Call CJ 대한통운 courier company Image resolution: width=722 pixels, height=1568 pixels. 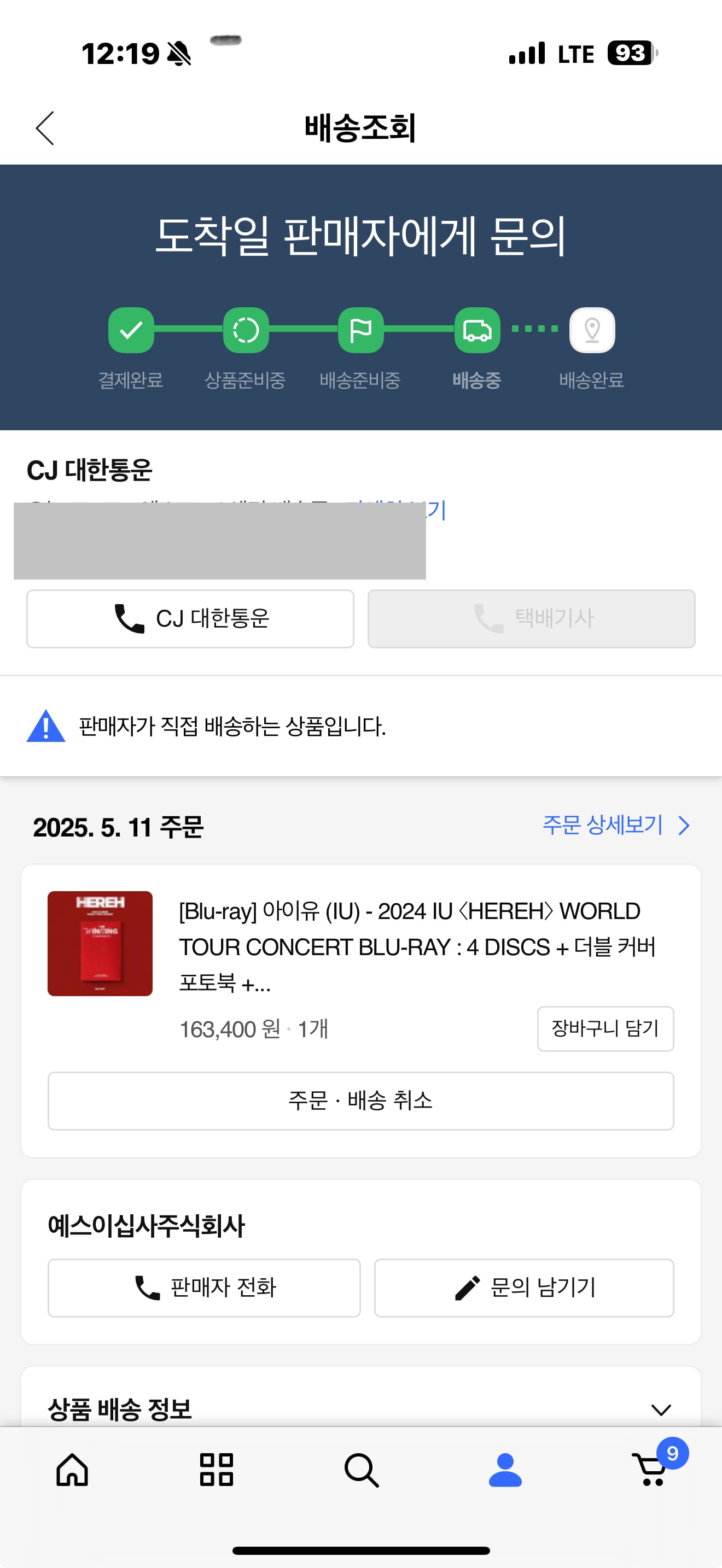(190, 618)
